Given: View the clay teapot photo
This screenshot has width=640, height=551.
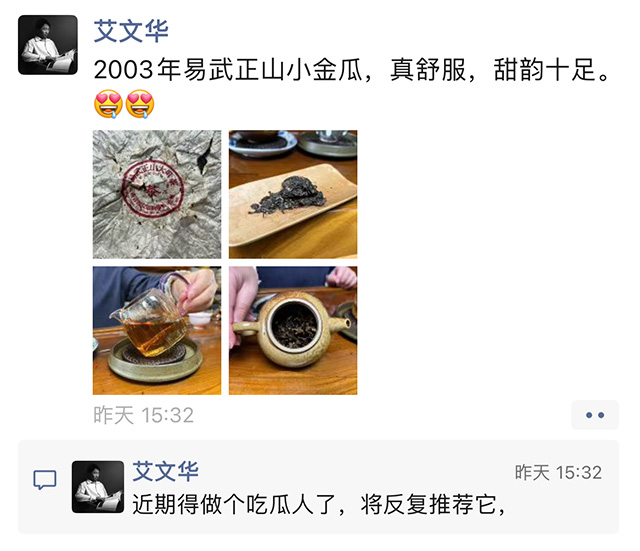Looking at the screenshot, I should point(293,330).
